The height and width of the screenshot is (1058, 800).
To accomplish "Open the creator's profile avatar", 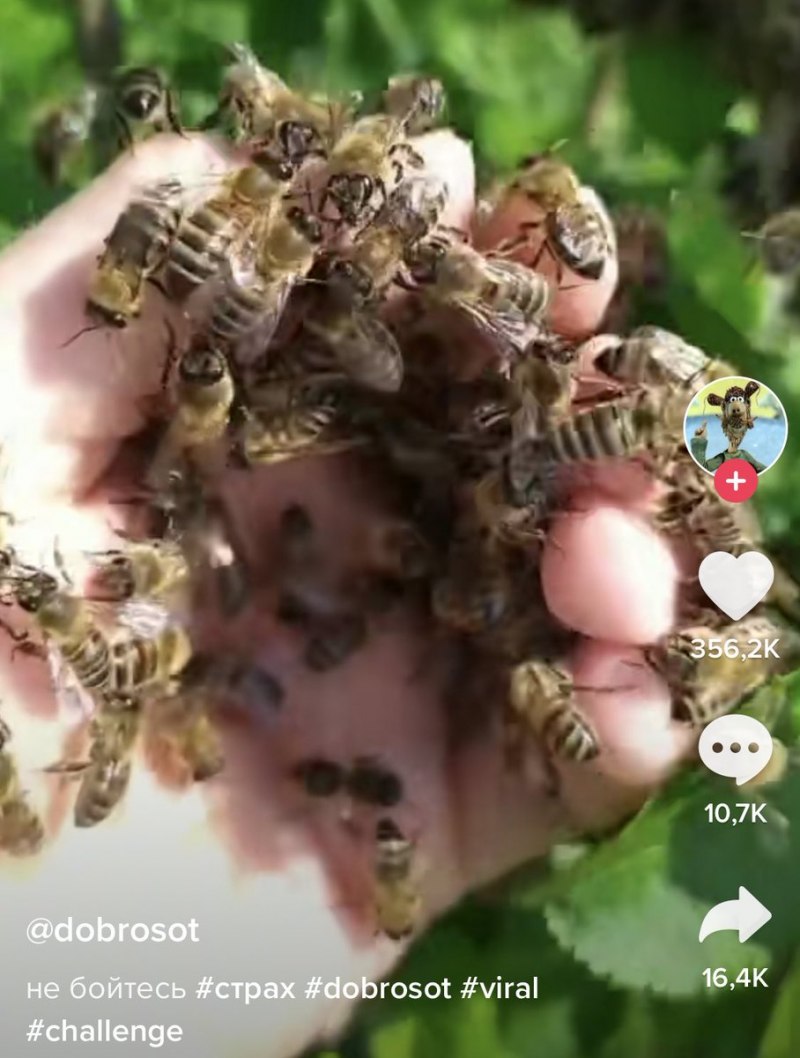I will (735, 424).
